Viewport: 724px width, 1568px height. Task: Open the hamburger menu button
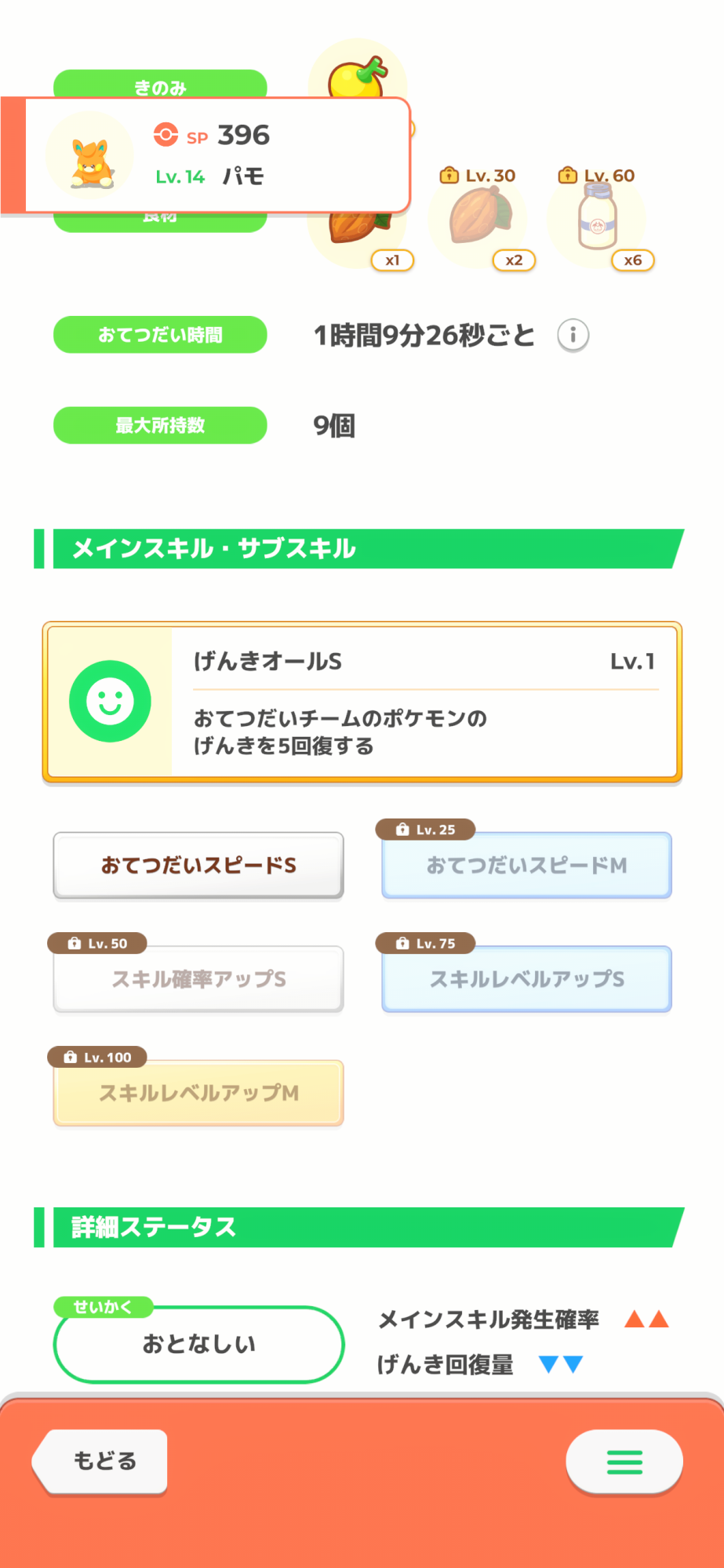click(x=624, y=1461)
